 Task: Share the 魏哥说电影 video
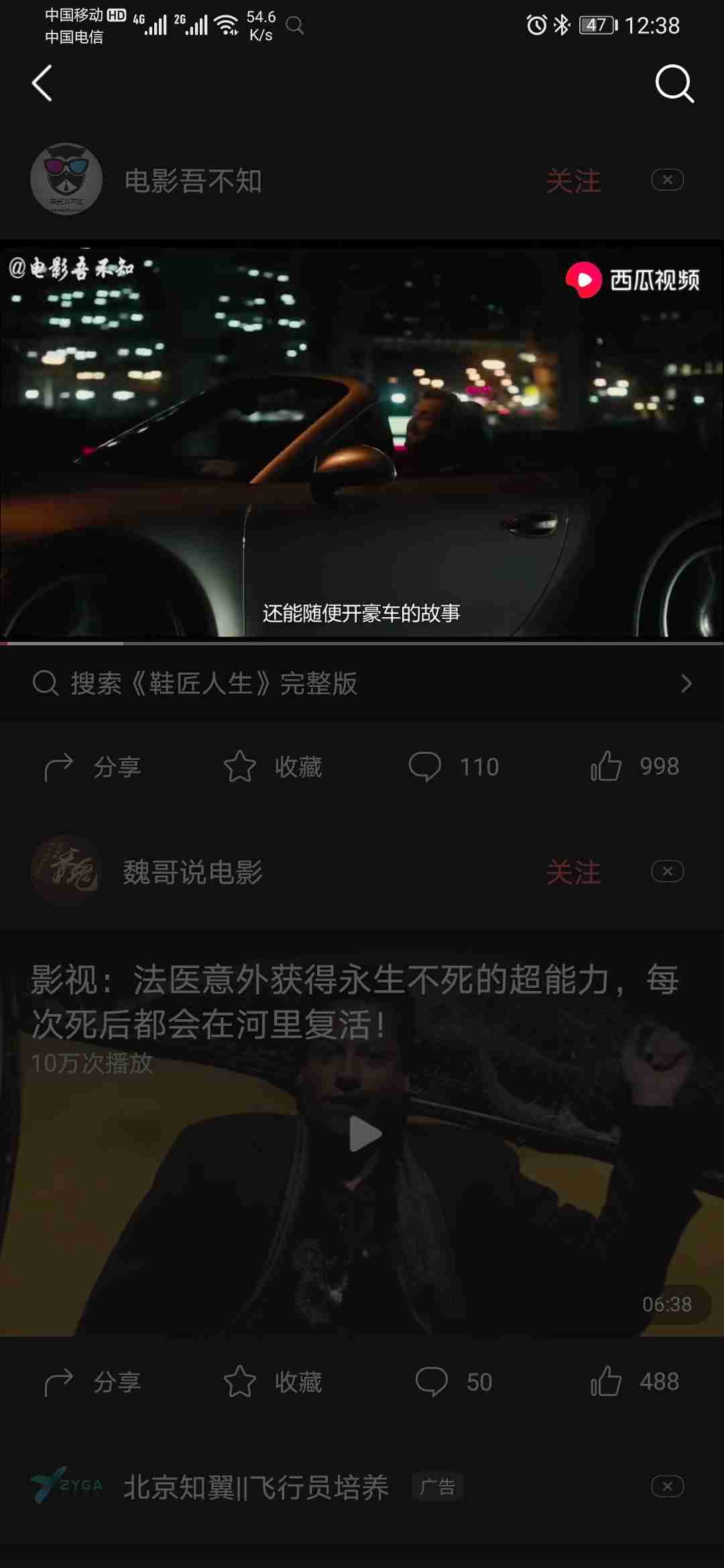coord(93,1382)
